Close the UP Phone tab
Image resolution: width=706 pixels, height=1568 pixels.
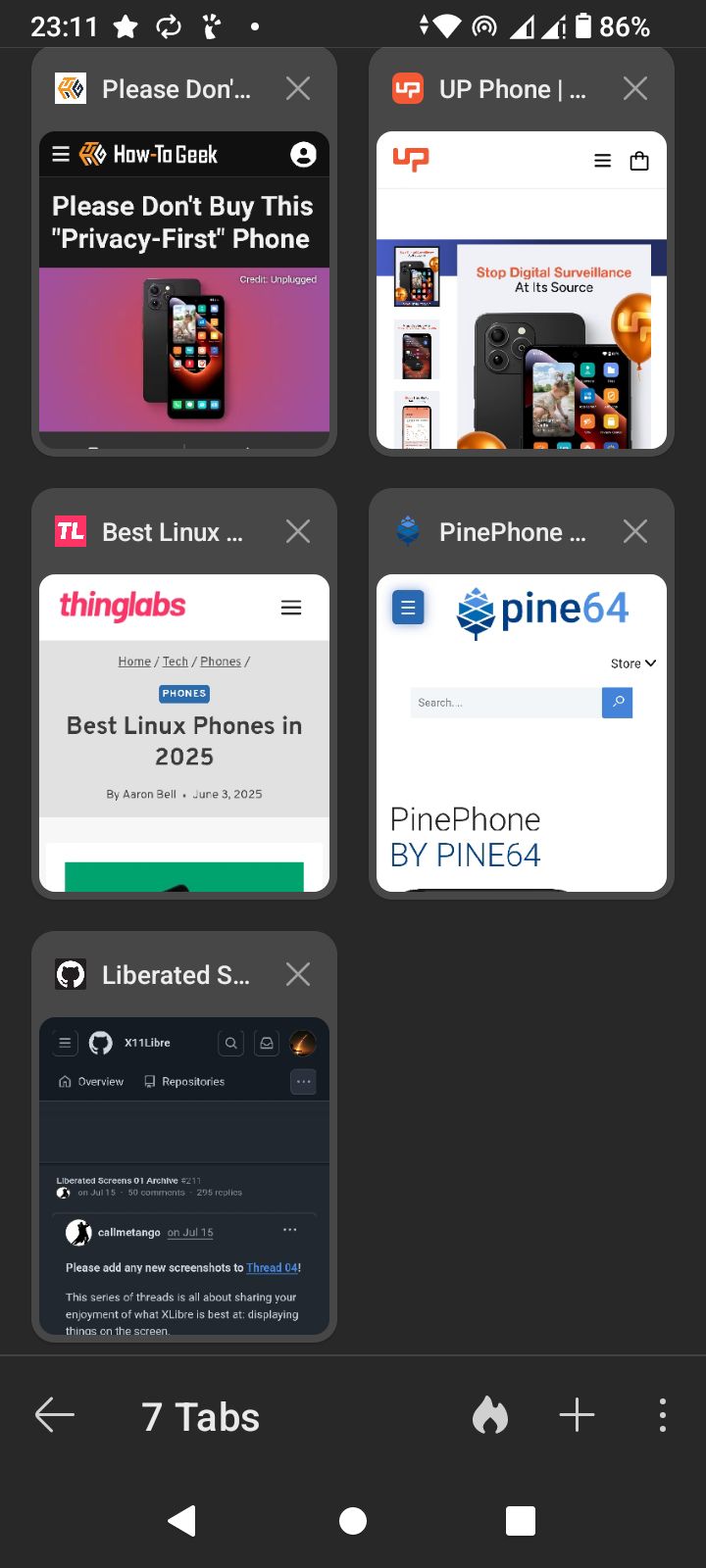(x=635, y=89)
